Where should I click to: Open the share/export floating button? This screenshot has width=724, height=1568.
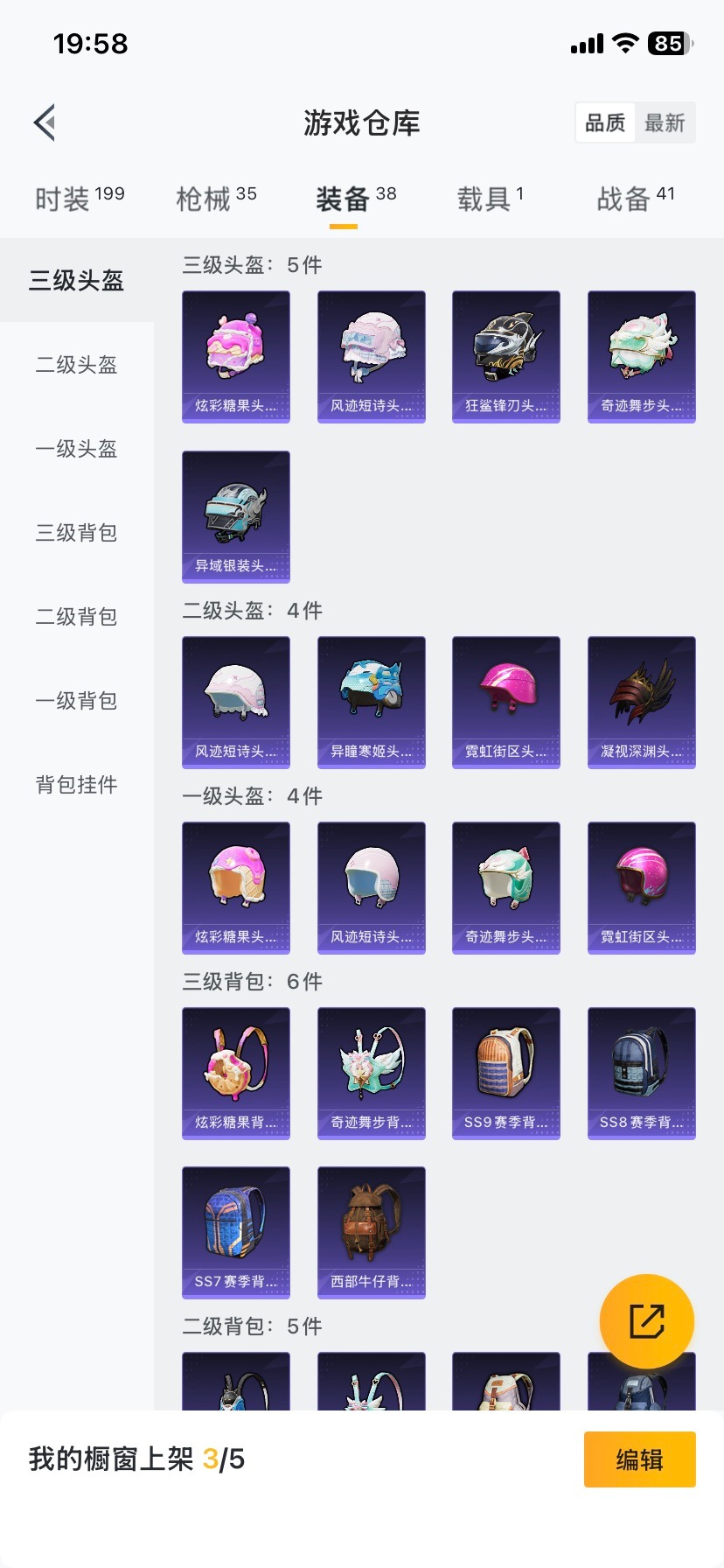(645, 1320)
